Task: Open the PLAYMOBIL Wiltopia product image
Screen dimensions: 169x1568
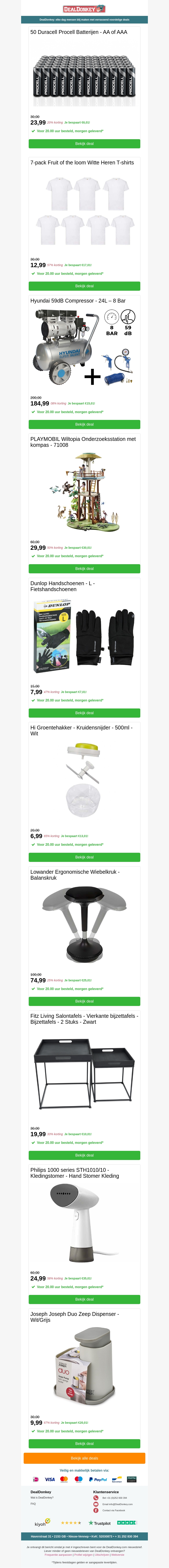Action: point(84,493)
